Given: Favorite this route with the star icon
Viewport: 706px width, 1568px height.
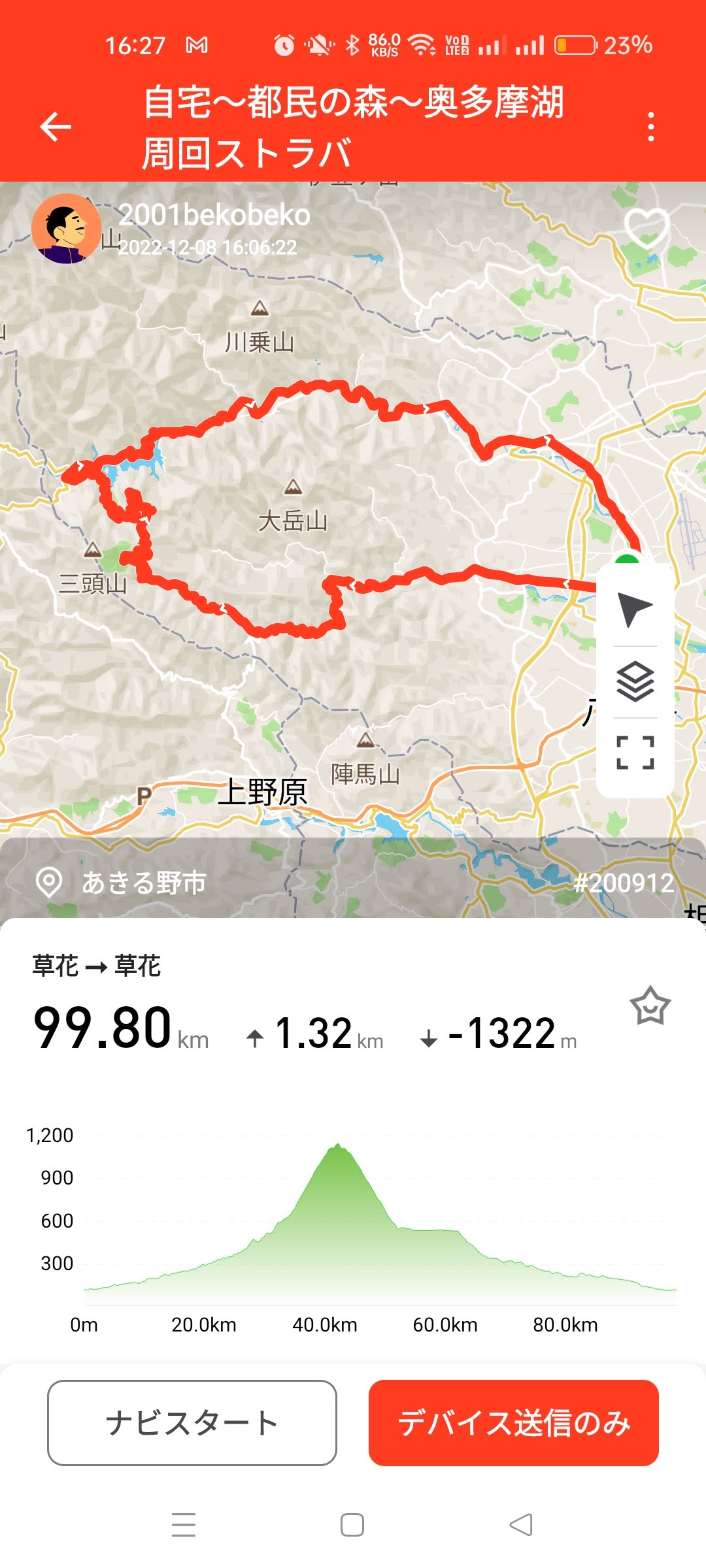Looking at the screenshot, I should (650, 1006).
